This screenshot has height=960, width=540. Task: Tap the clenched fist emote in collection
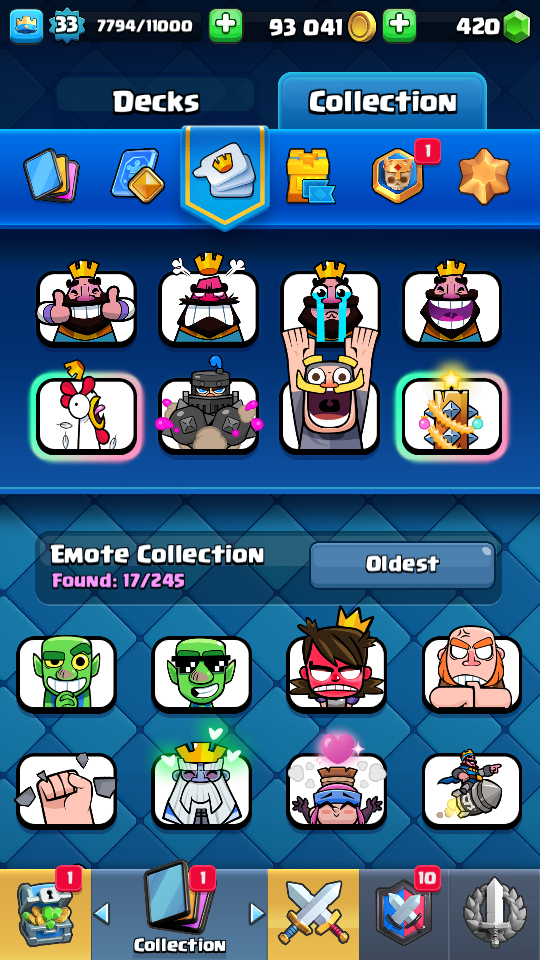[x=66, y=790]
